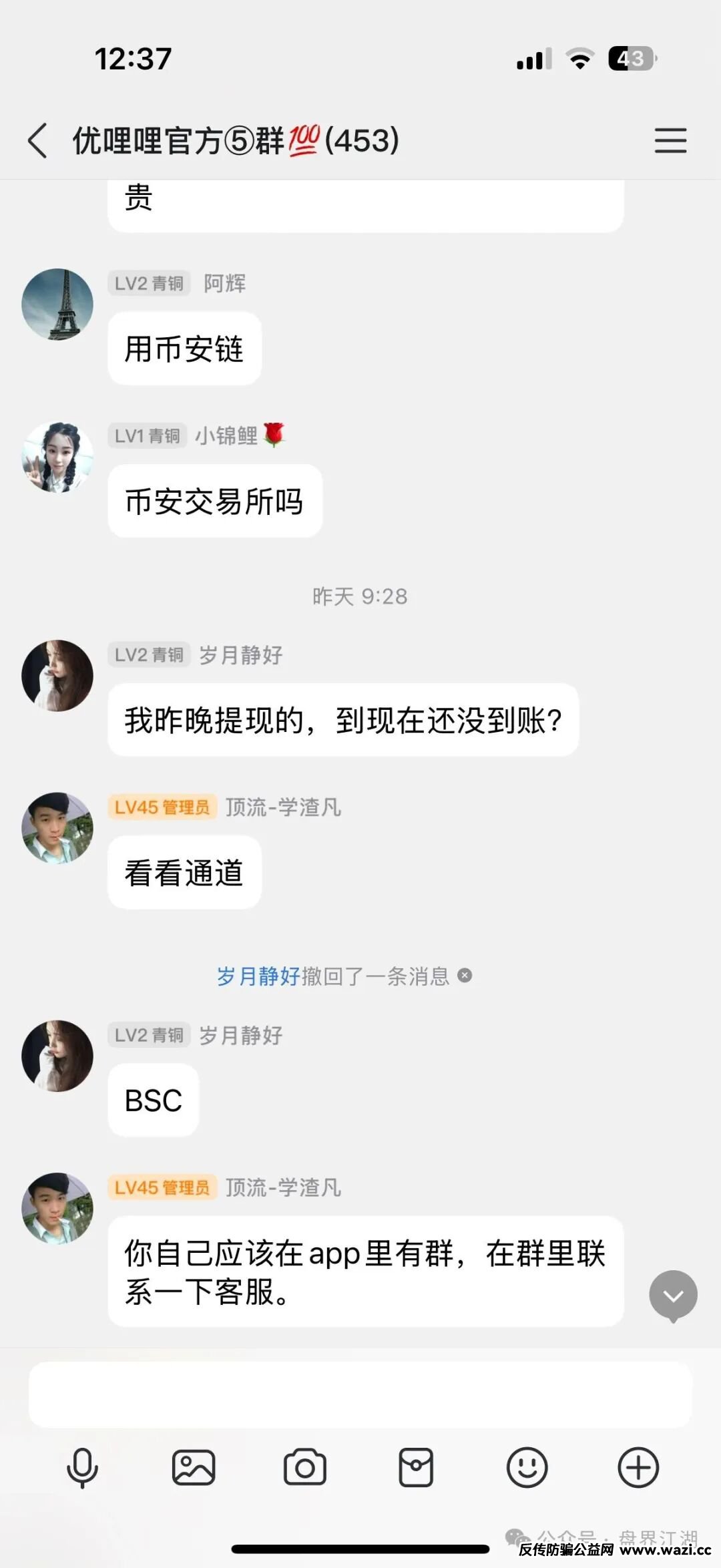721x1568 pixels.
Task: Open the photo gallery picker
Action: coord(194,1468)
